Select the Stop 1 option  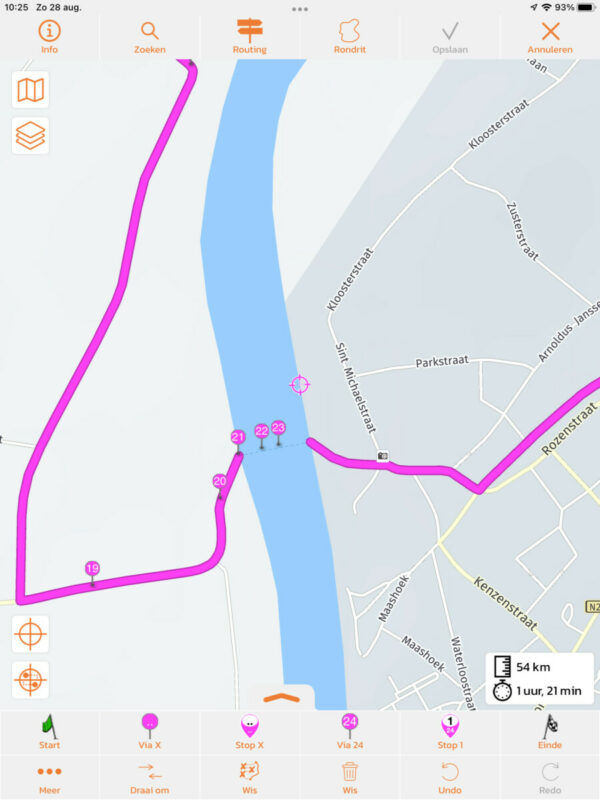pyautogui.click(x=449, y=730)
